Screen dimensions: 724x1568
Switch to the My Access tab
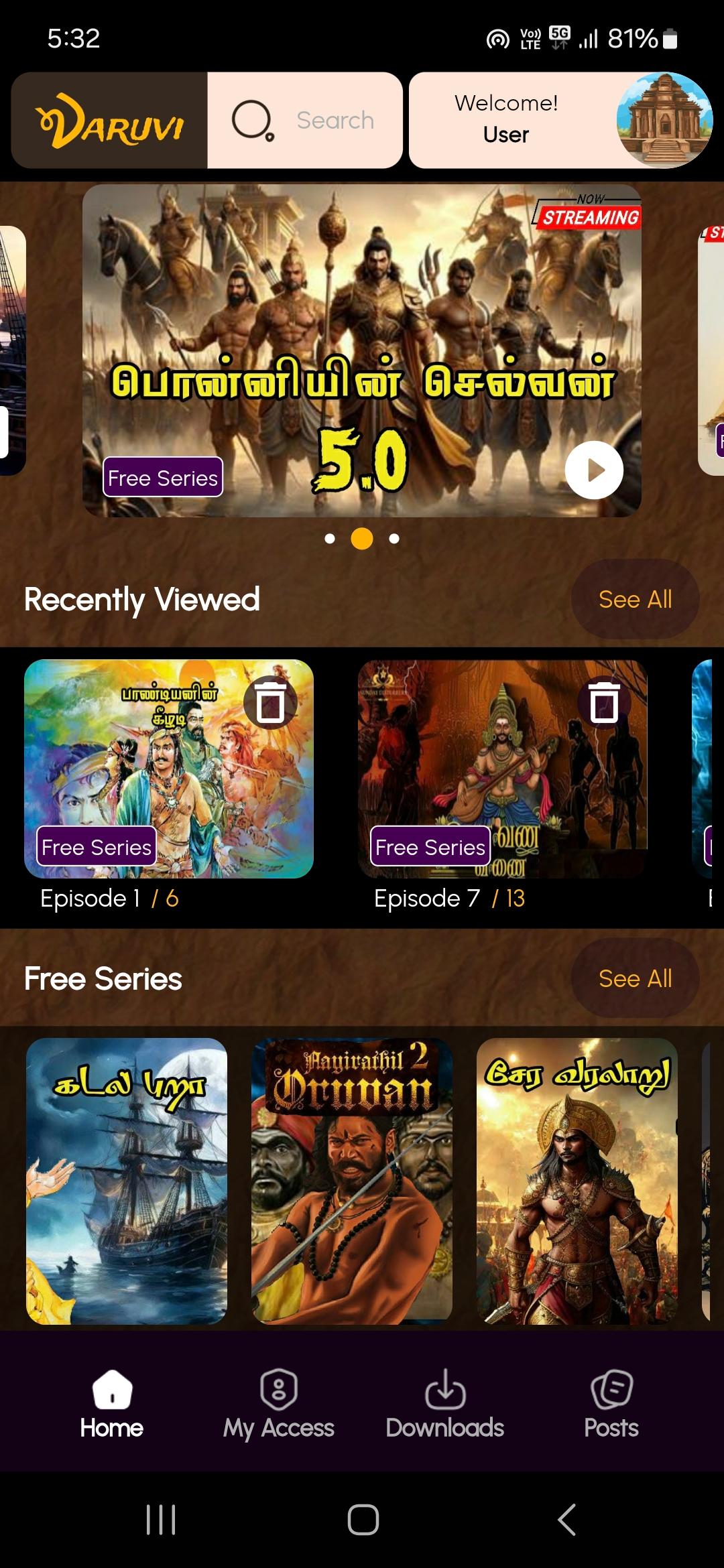pyautogui.click(x=278, y=1404)
